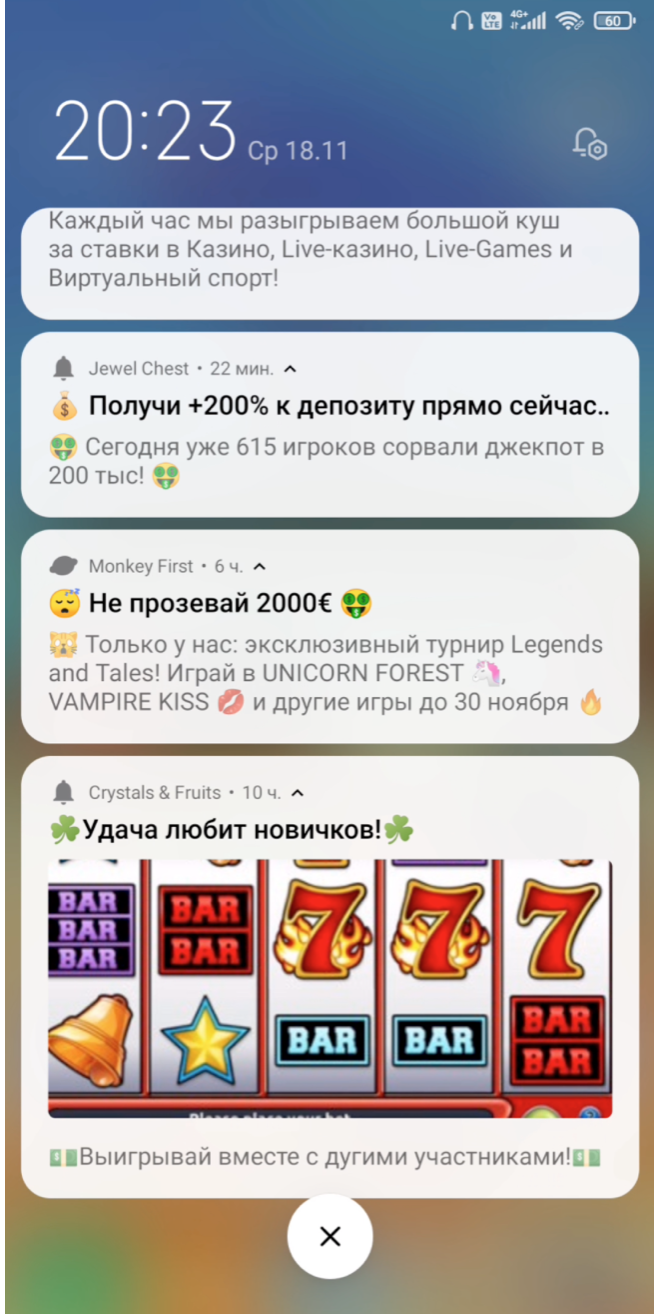Open notification management settings bell icon

590,144
